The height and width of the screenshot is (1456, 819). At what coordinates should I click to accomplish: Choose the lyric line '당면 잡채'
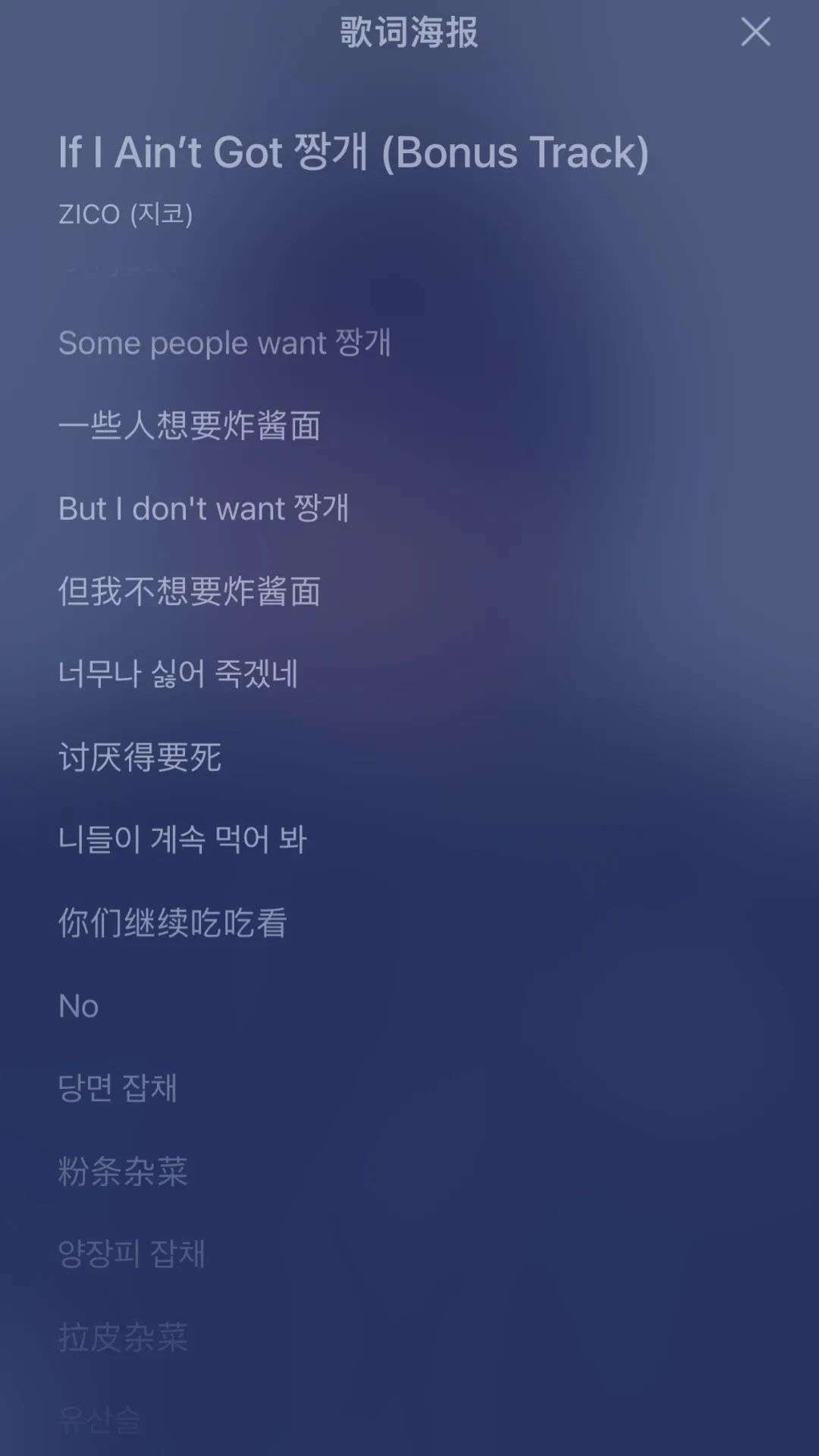pos(118,1088)
